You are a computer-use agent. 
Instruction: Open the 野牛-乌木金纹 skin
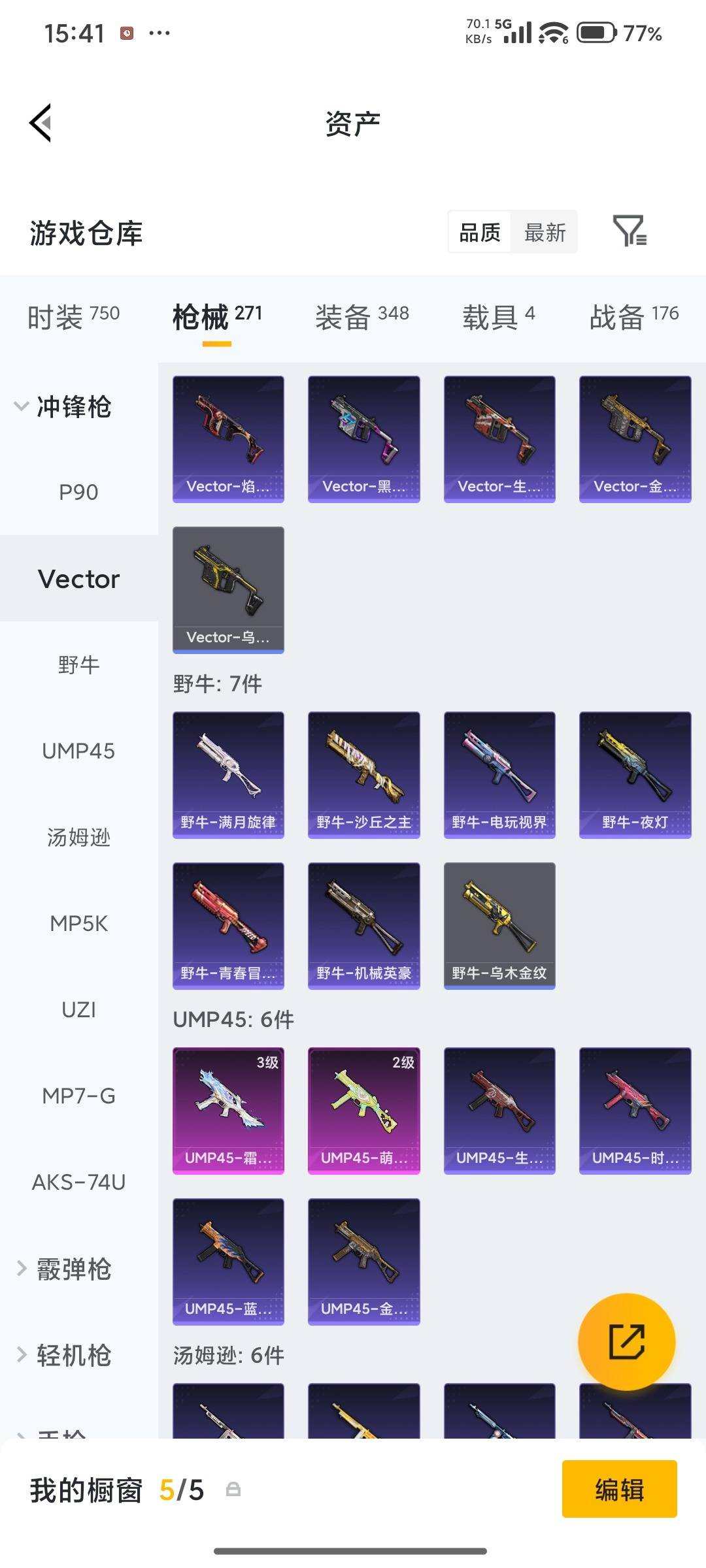pyautogui.click(x=499, y=926)
